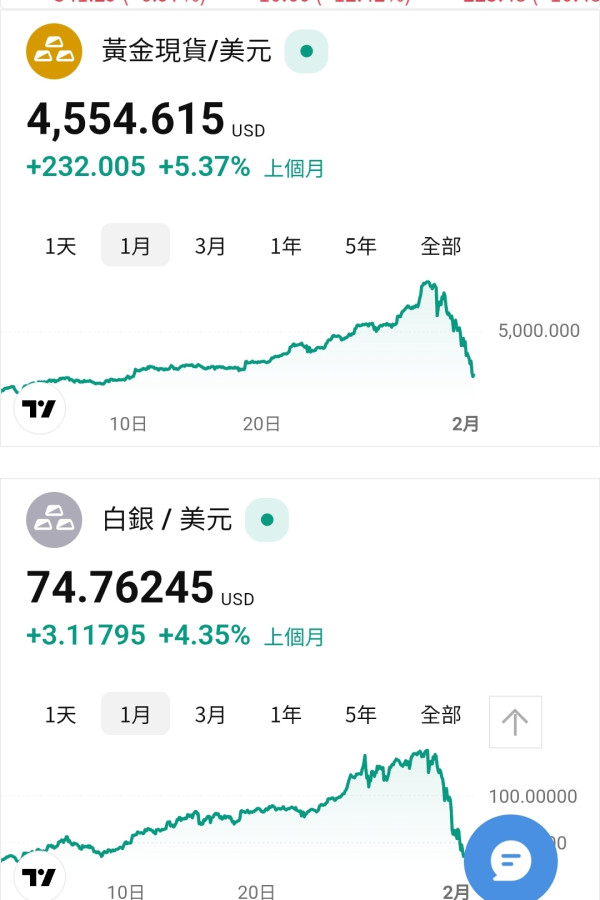Select 5年 range on silver chart

(x=360, y=715)
